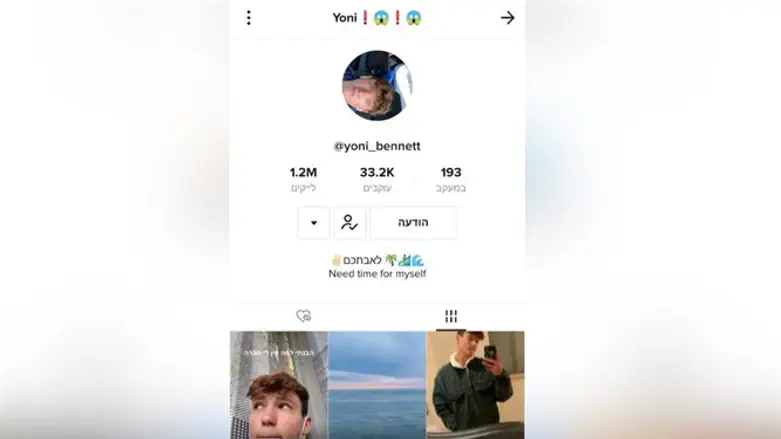Switch to the videos grid tab
The image size is (781, 439).
tap(451, 316)
